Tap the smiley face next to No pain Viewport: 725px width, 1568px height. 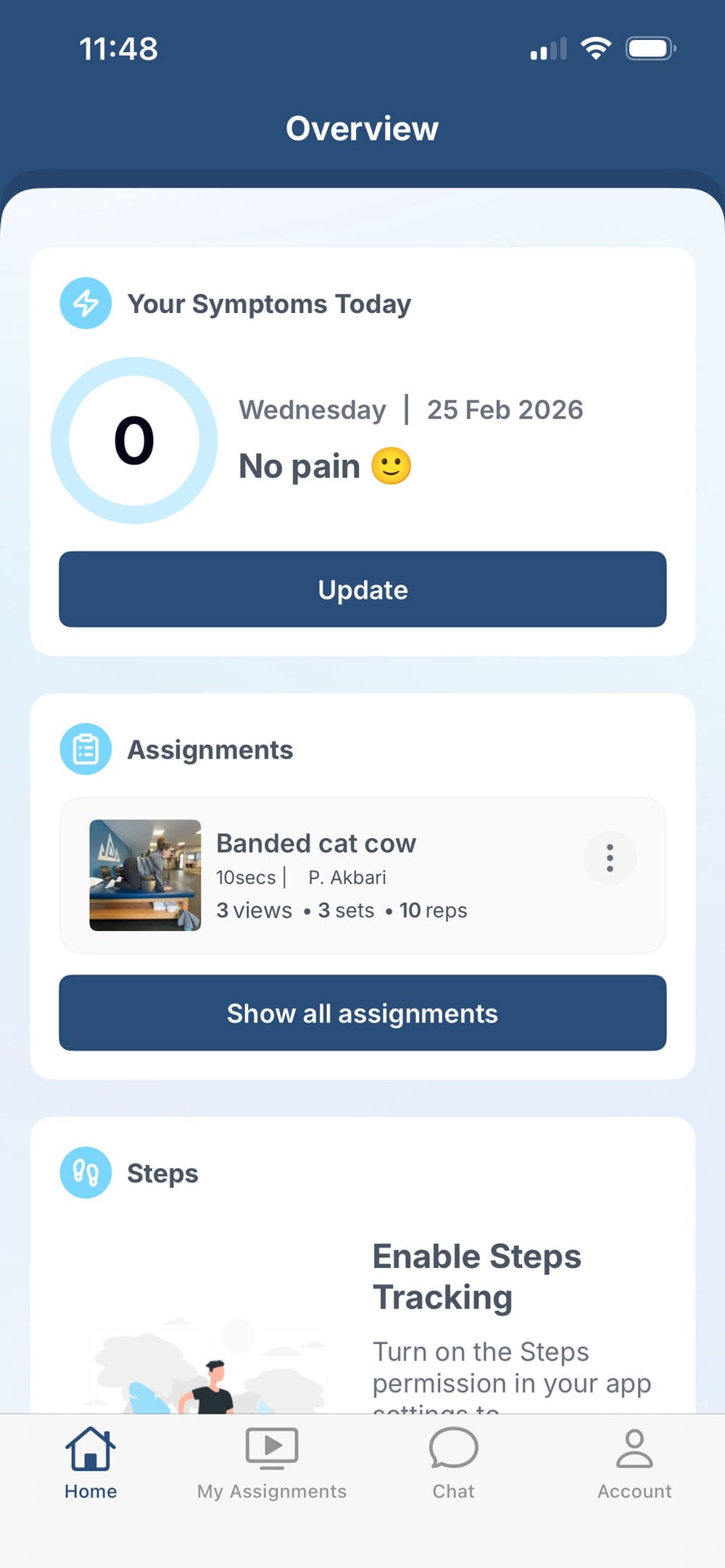(392, 466)
